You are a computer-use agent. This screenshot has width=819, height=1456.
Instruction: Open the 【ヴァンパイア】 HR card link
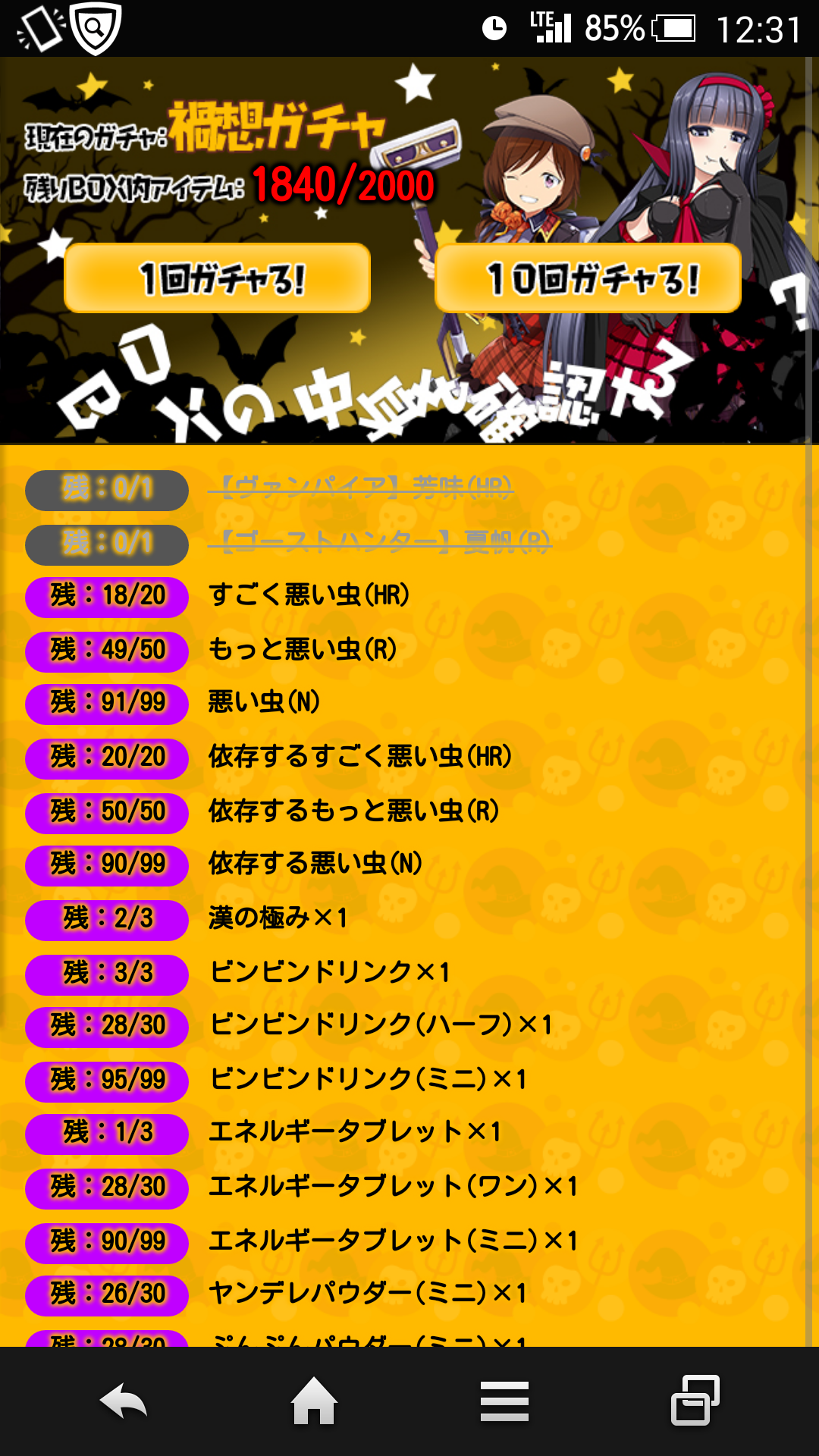[x=361, y=487]
